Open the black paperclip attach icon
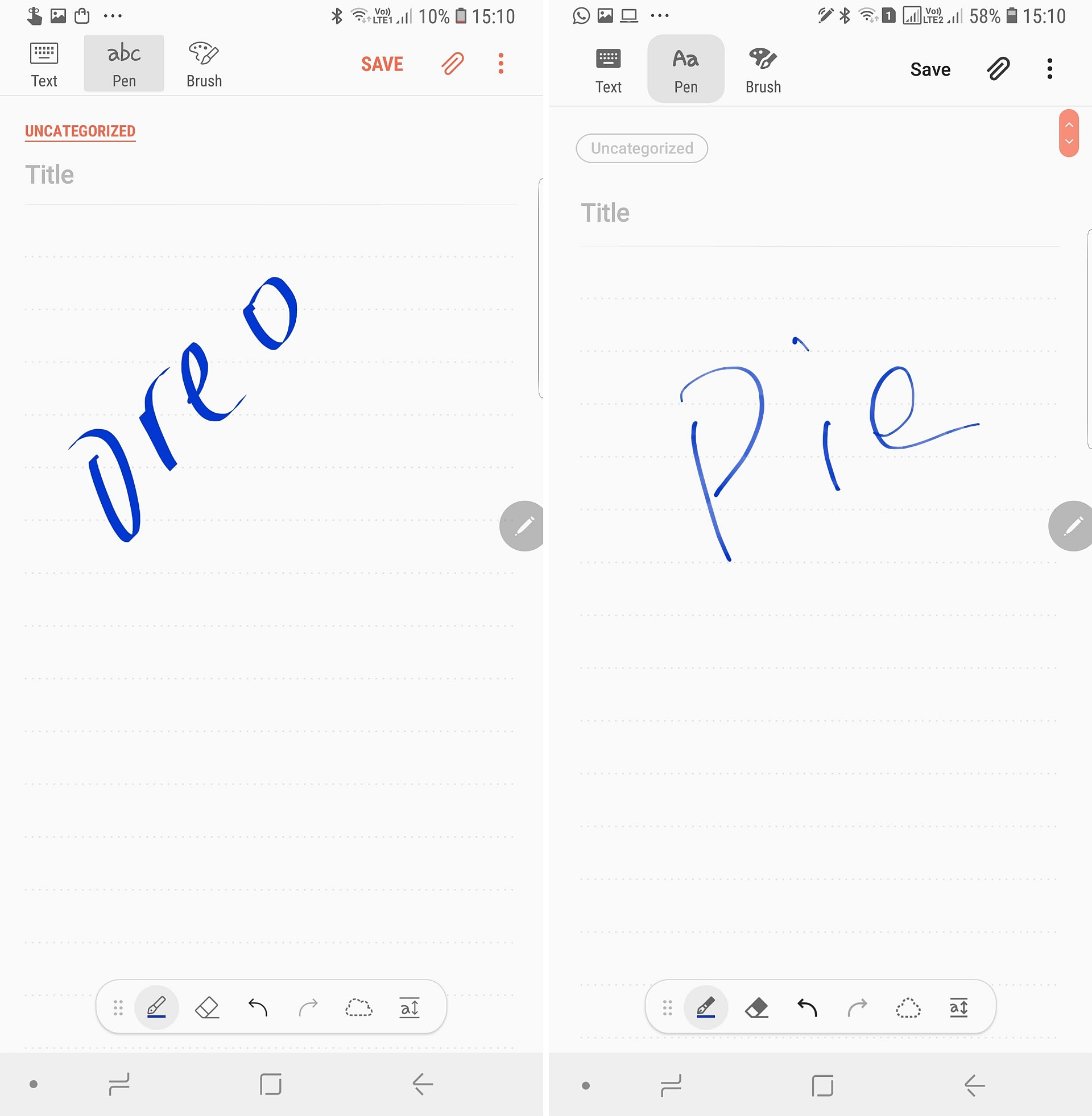The width and height of the screenshot is (1092, 1116). tap(998, 69)
